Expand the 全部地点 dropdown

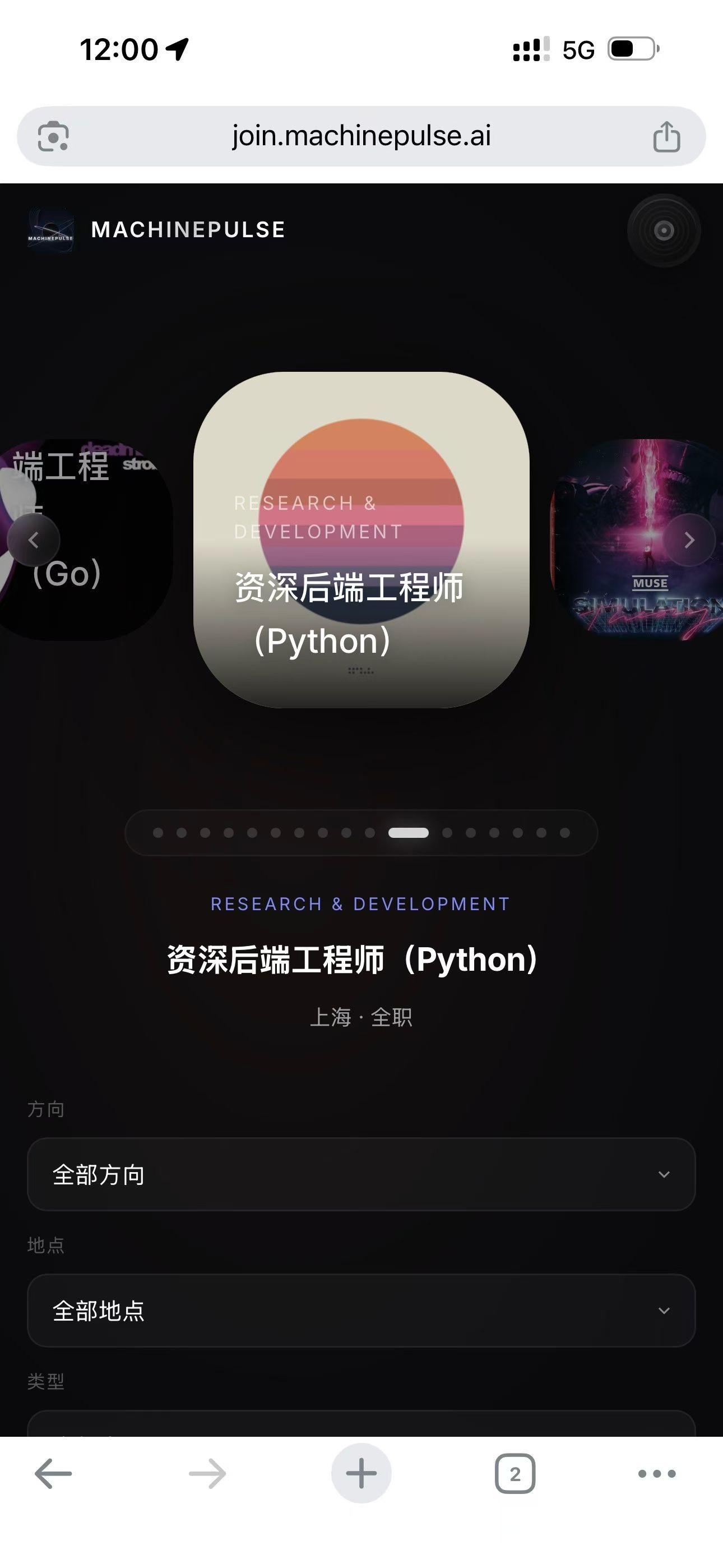point(361,1311)
